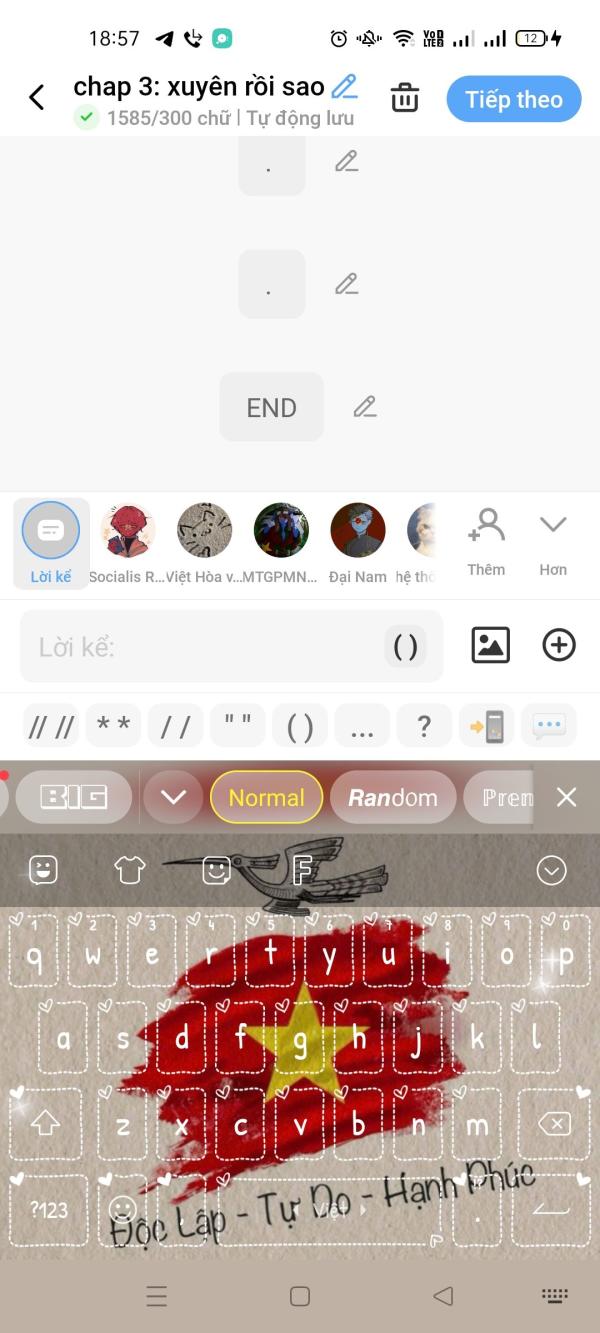Open the keyboard themes shirt icon
Screen dimensions: 600x1333
(130, 871)
